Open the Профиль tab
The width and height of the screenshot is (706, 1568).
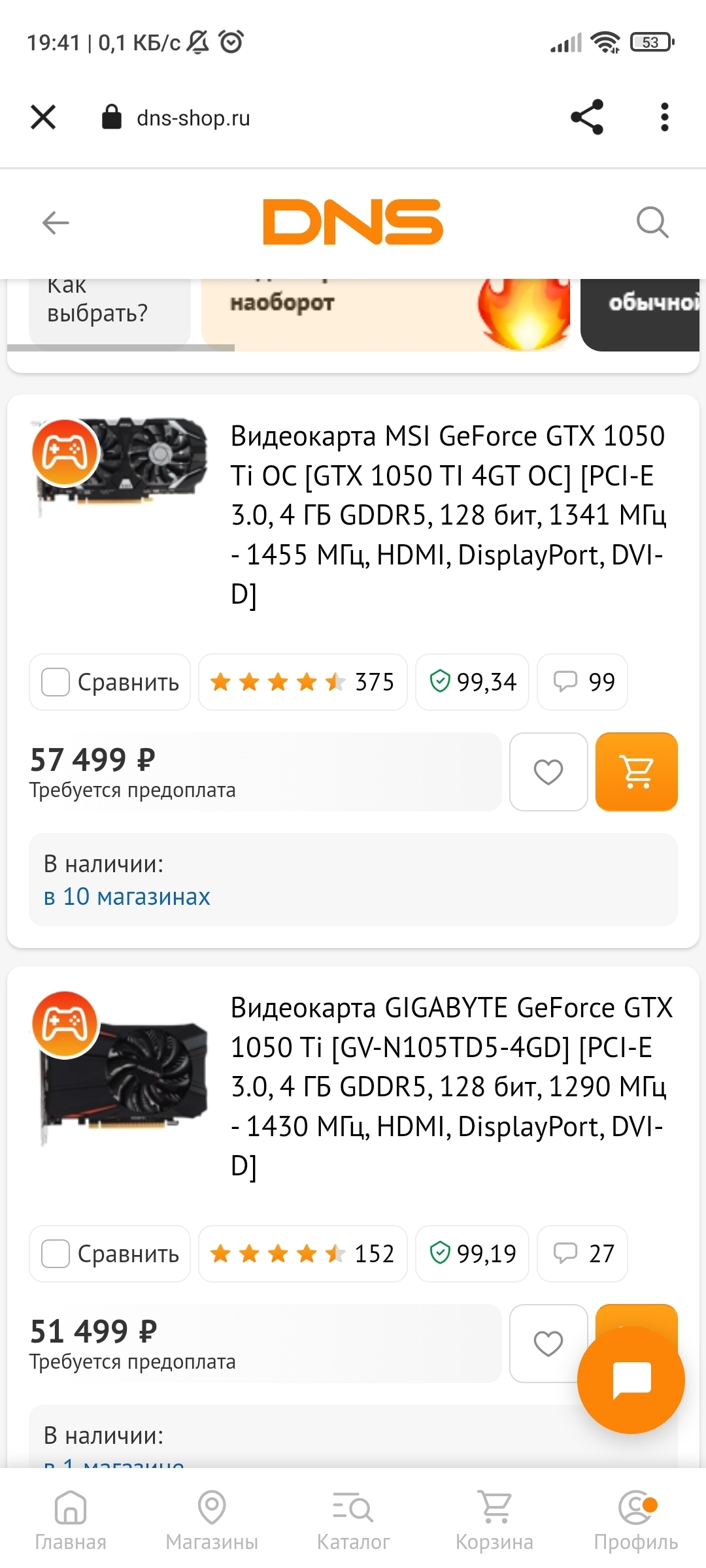click(636, 1521)
